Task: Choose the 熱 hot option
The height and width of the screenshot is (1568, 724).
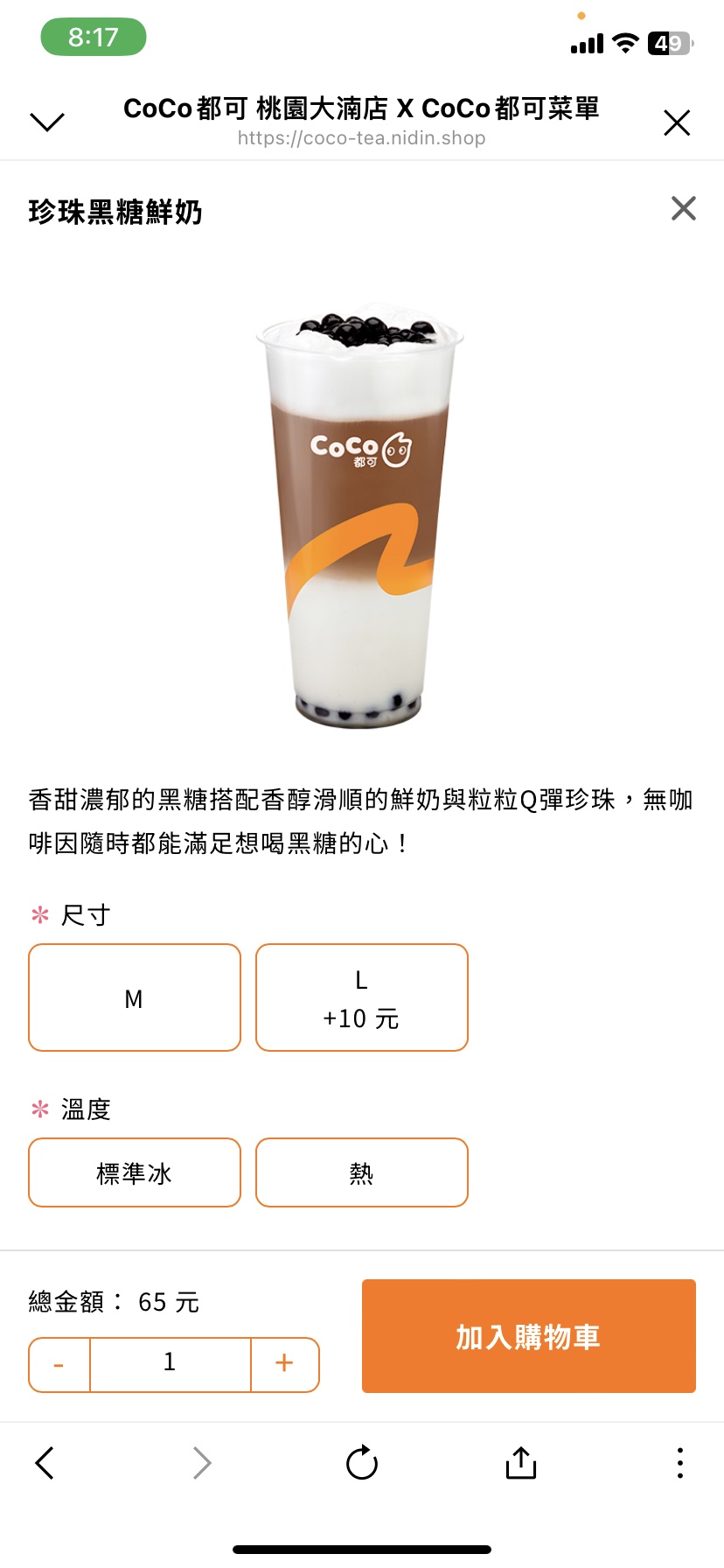Action: tap(362, 1172)
